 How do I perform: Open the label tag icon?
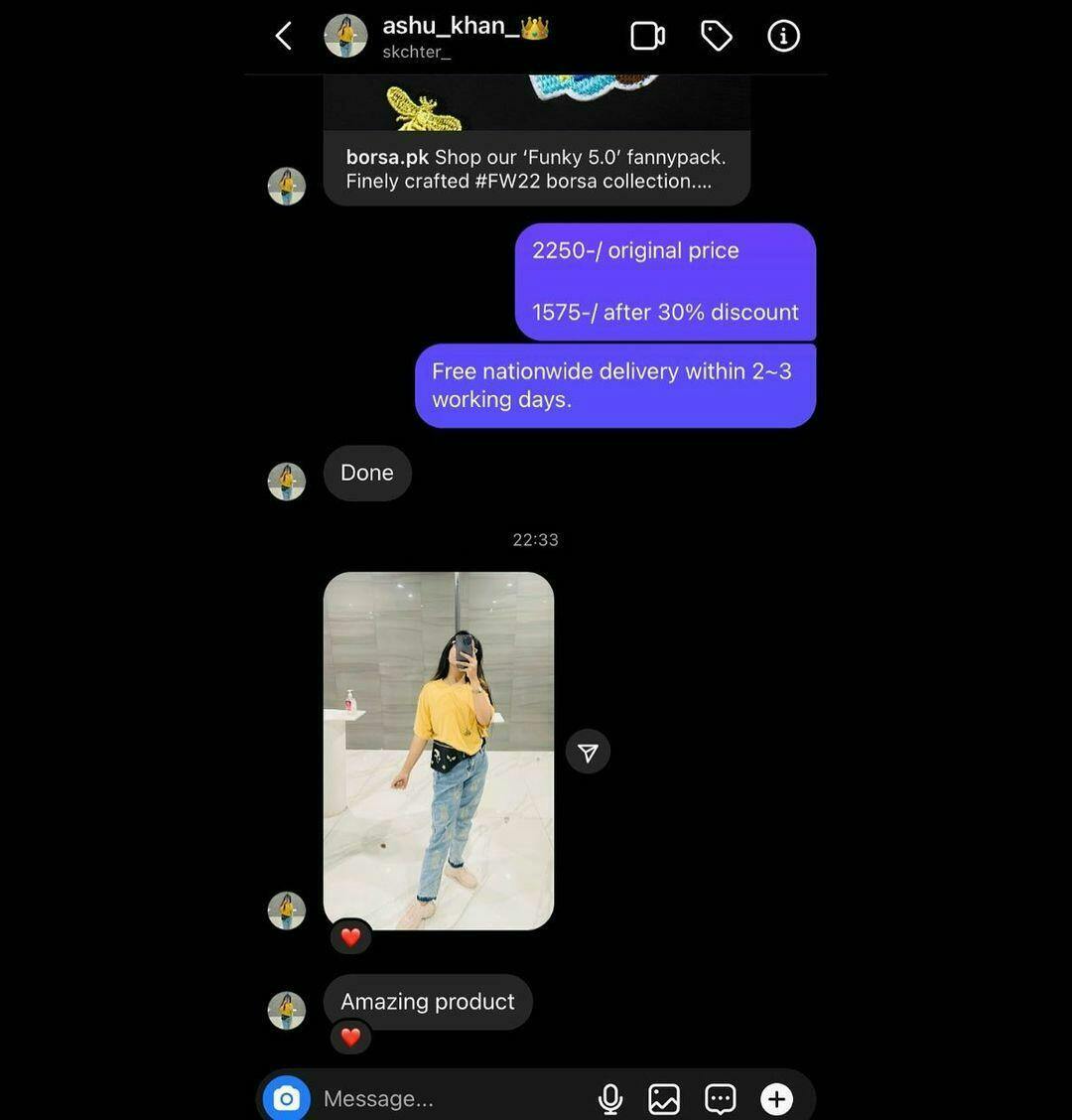pyautogui.click(x=716, y=37)
